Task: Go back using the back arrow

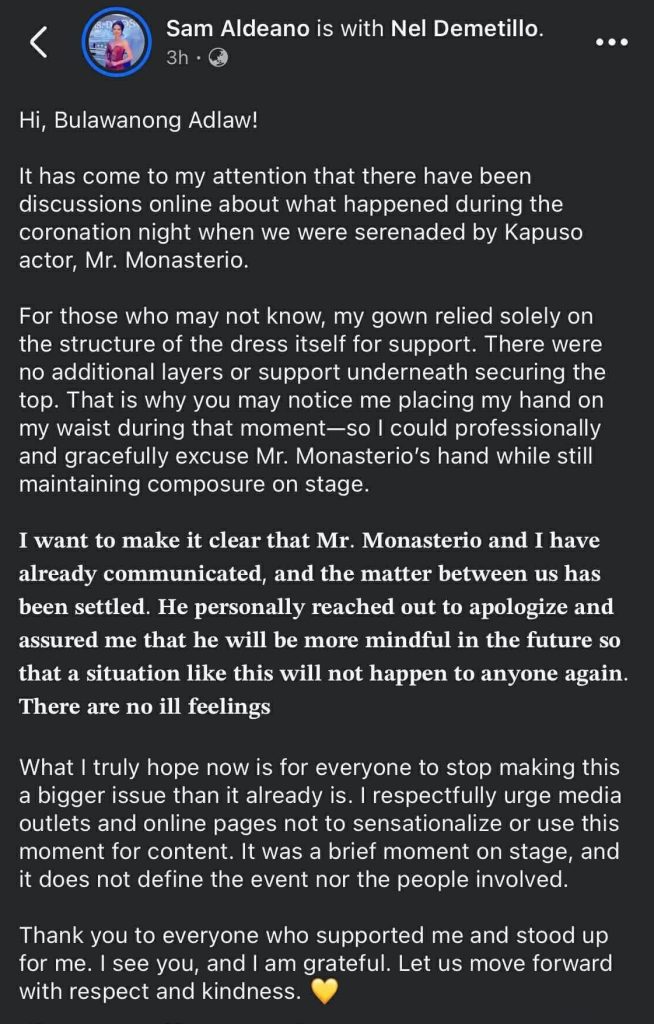Action: 39,42
